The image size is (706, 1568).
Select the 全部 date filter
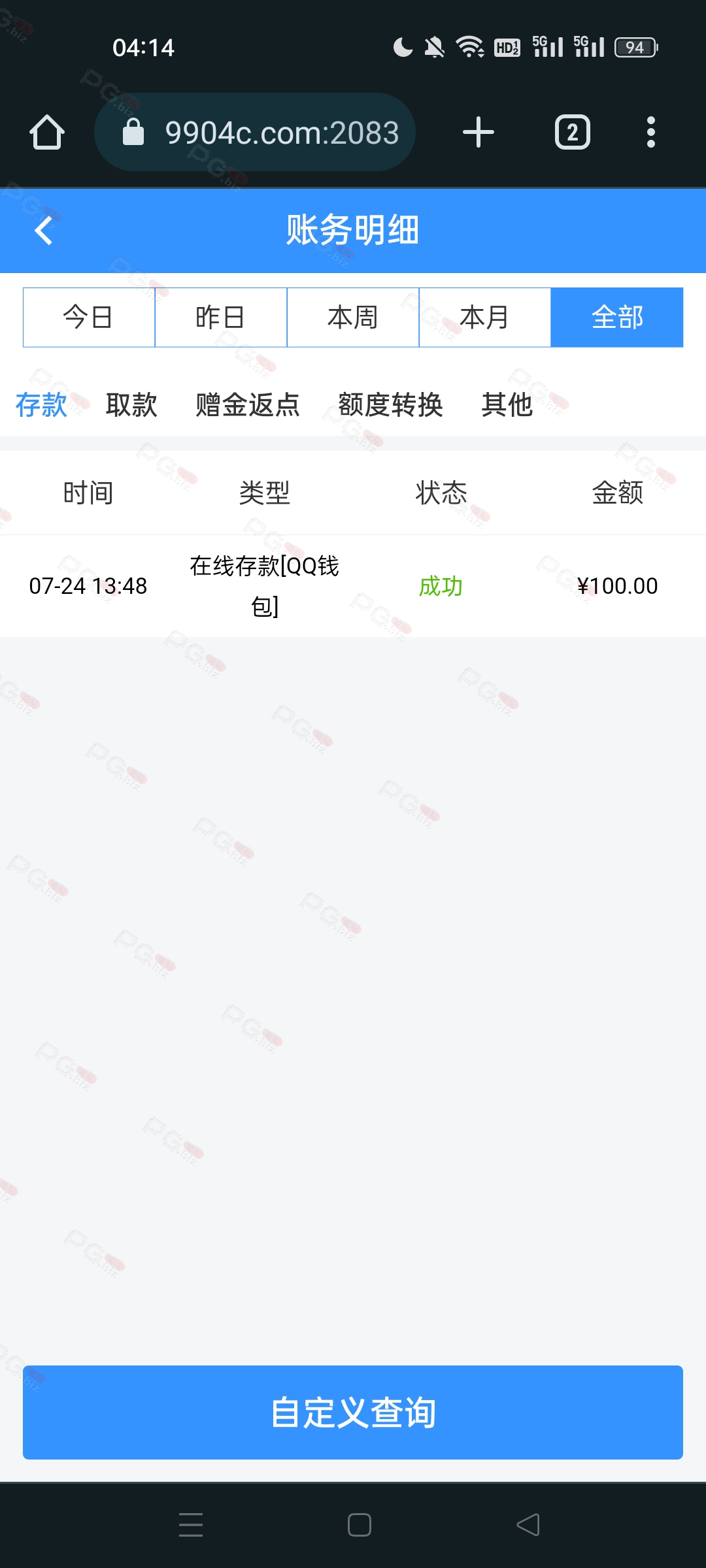point(617,318)
